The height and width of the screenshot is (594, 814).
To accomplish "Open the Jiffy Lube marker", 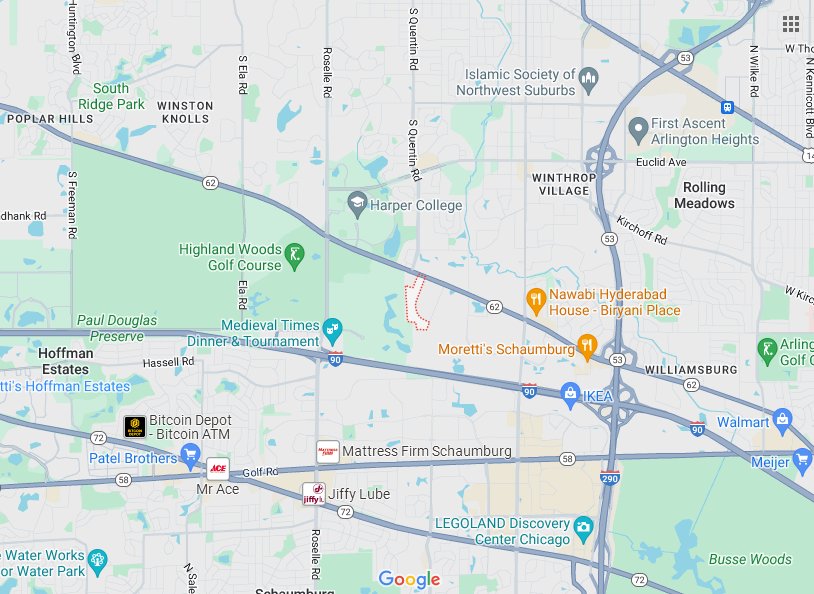I will [x=314, y=494].
